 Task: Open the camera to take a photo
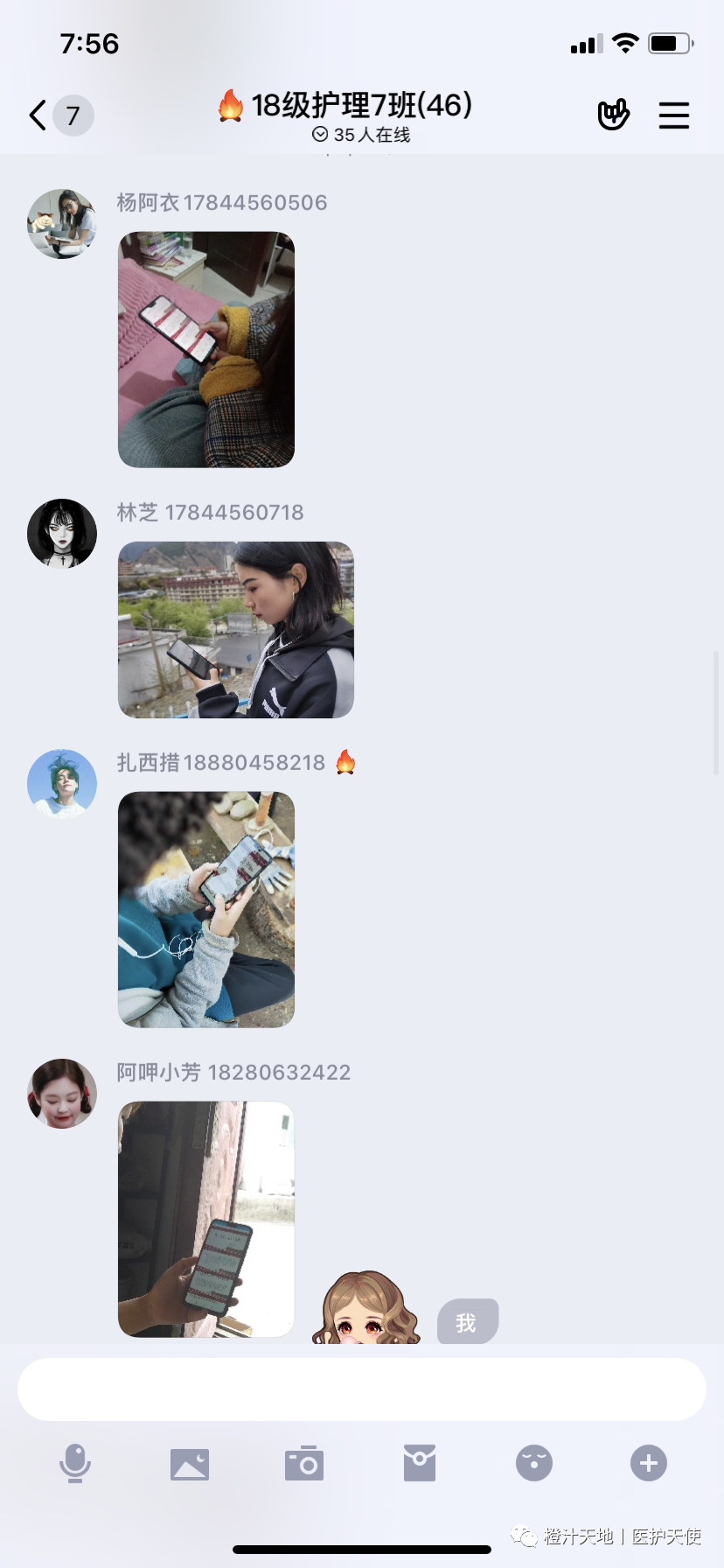304,1463
